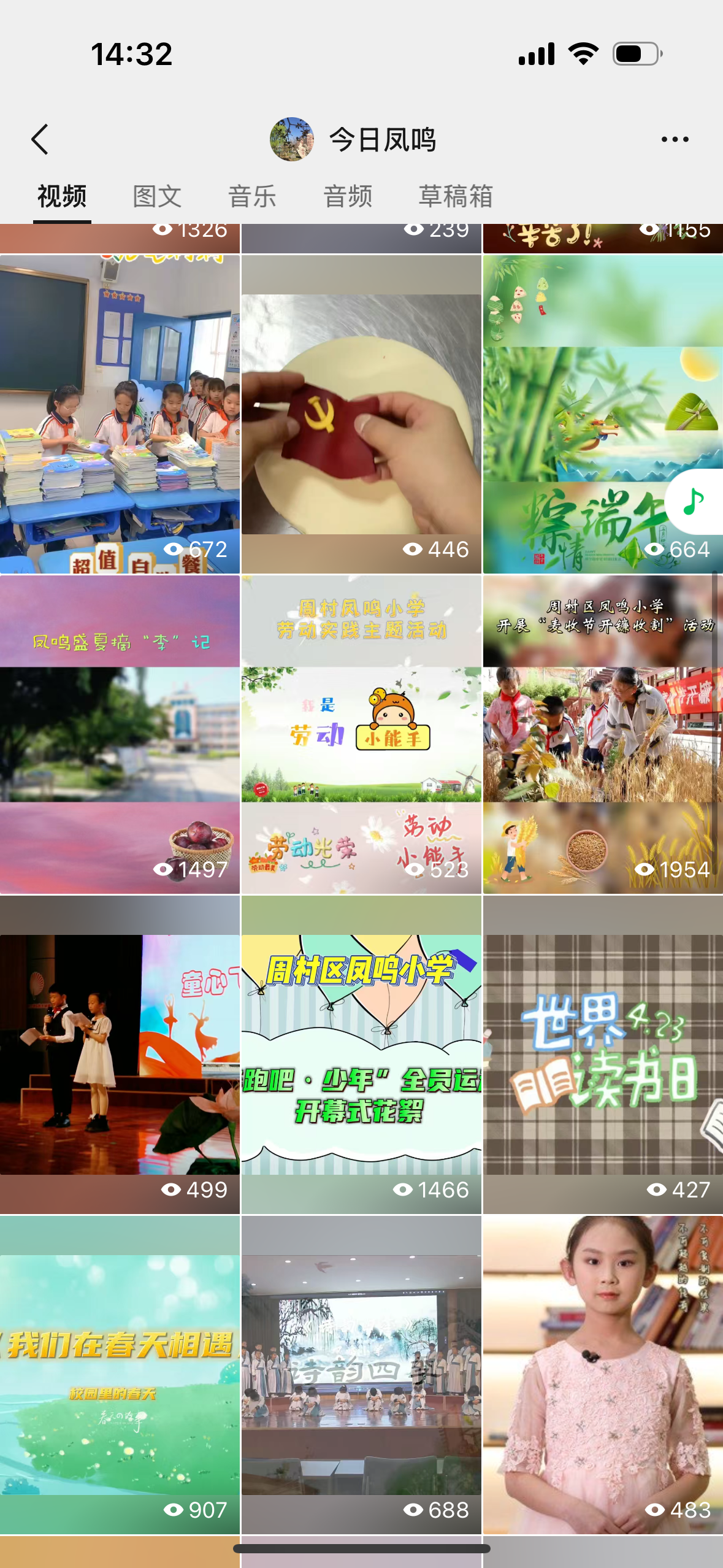Open the 凤鸣盛夏摘"李"记 video
Image resolution: width=723 pixels, height=1568 pixels.
[x=120, y=734]
